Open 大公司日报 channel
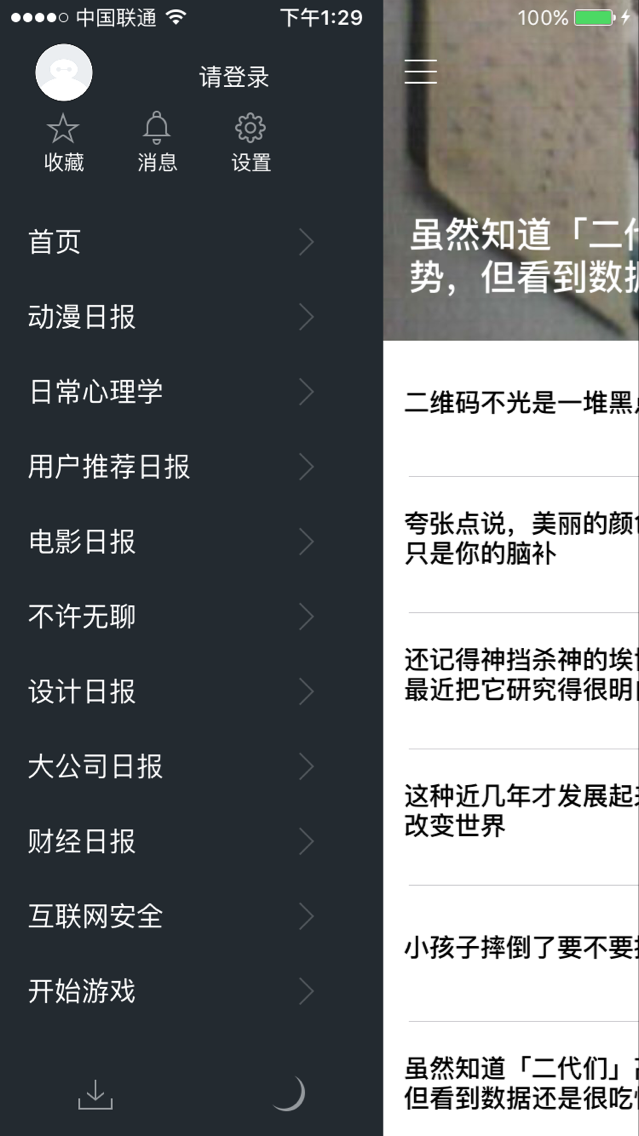The image size is (639, 1136). coord(170,767)
